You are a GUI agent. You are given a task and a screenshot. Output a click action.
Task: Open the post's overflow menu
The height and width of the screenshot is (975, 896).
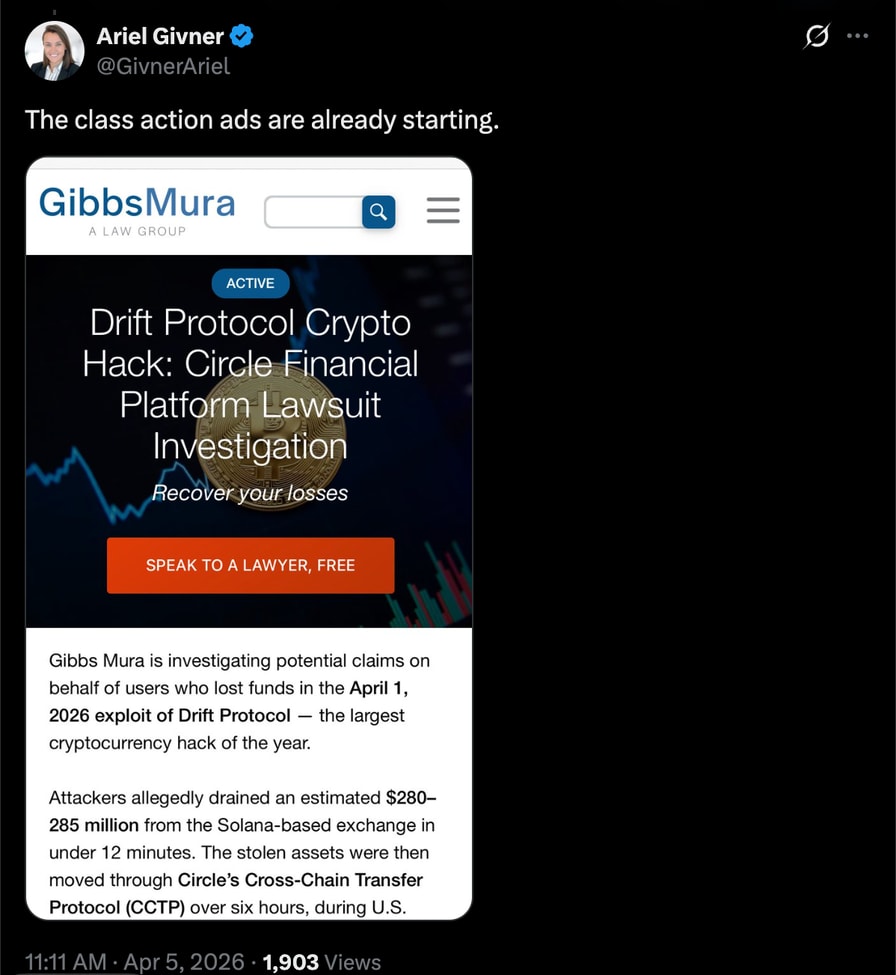[857, 36]
